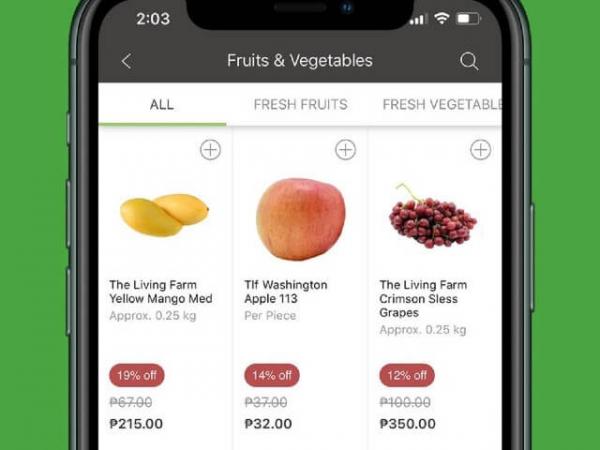Viewport: 600px width, 450px height.
Task: Add Yellow Mango Med to cart
Action: 210,150
